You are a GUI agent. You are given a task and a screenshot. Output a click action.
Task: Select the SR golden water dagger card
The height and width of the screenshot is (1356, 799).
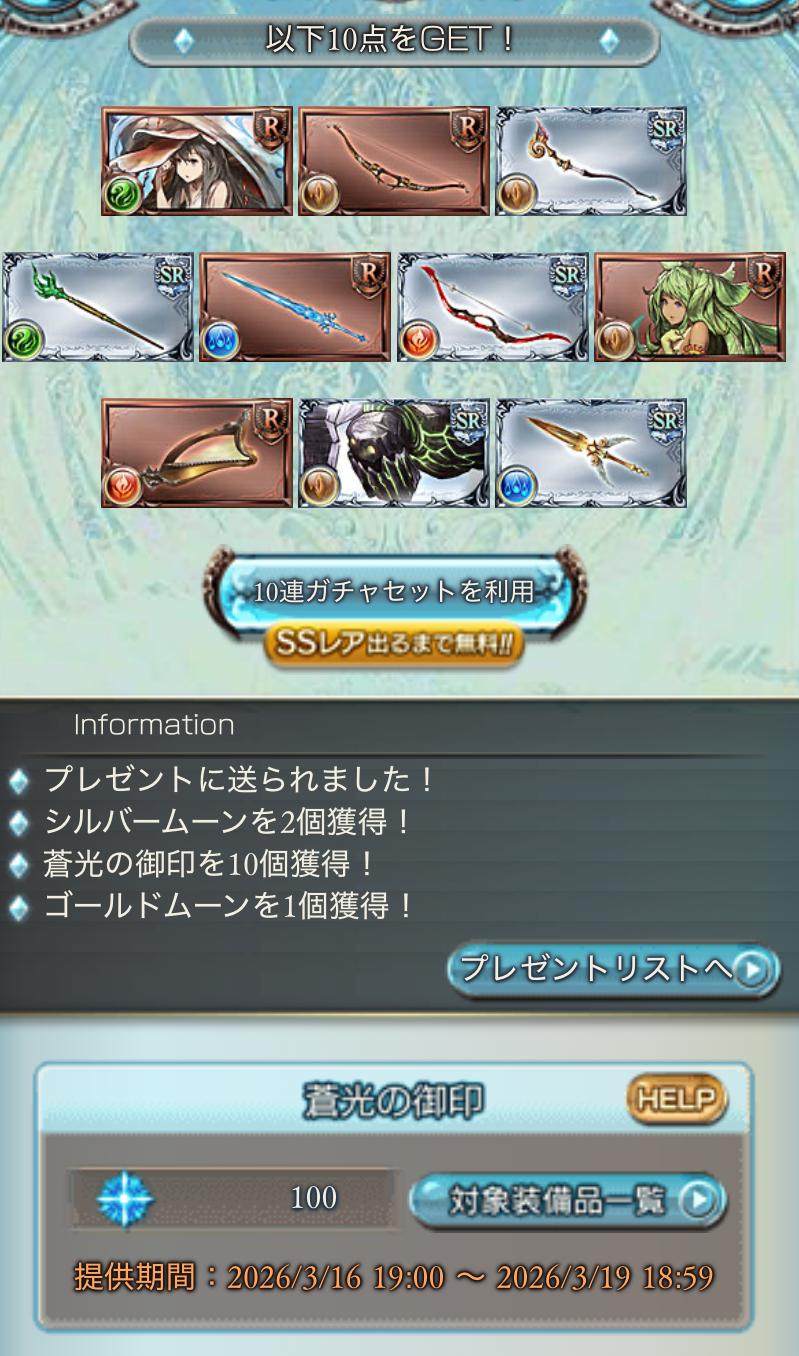coord(591,453)
